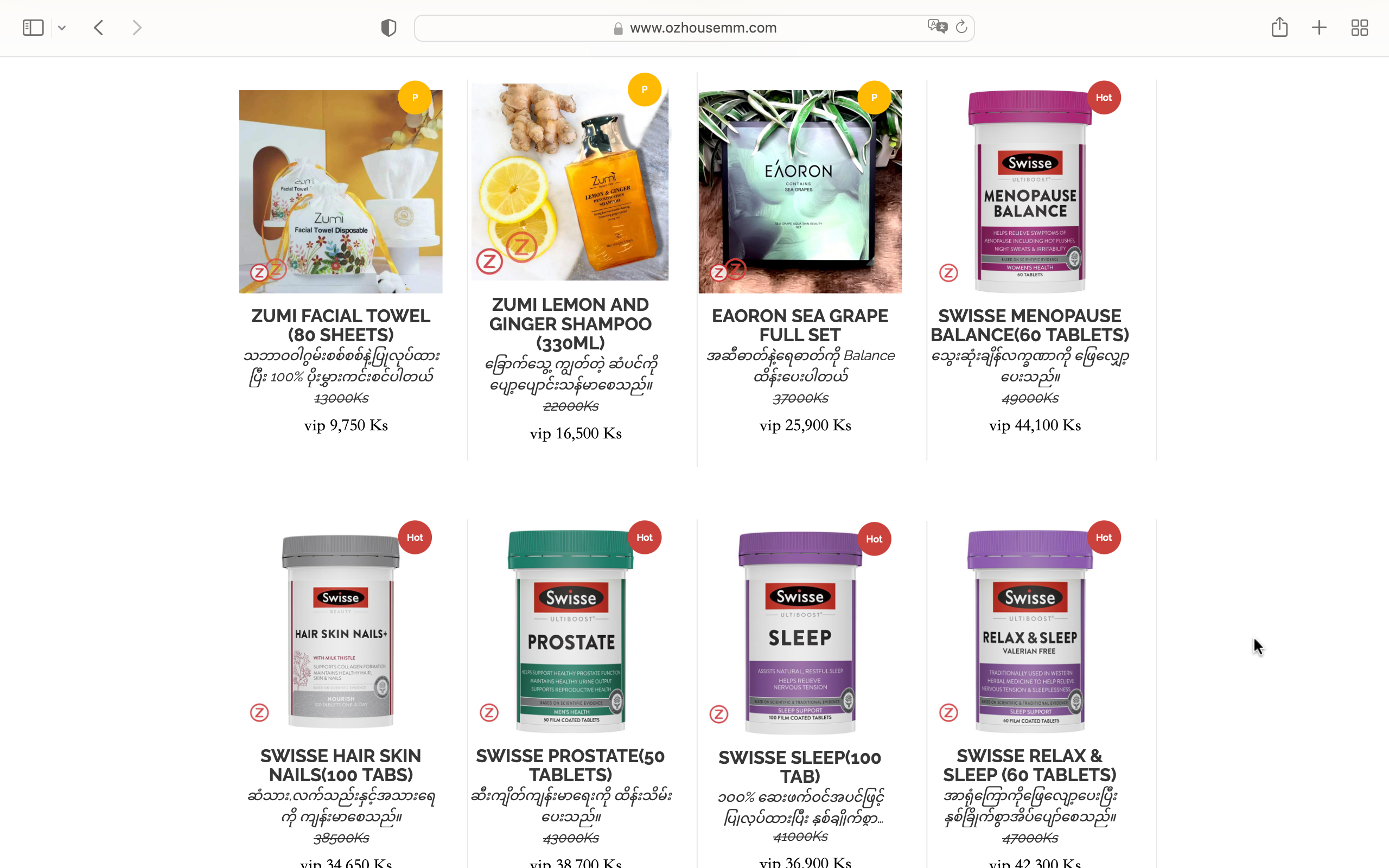Image resolution: width=1389 pixels, height=868 pixels.
Task: Open the privacy report shield icon
Action: (x=388, y=28)
